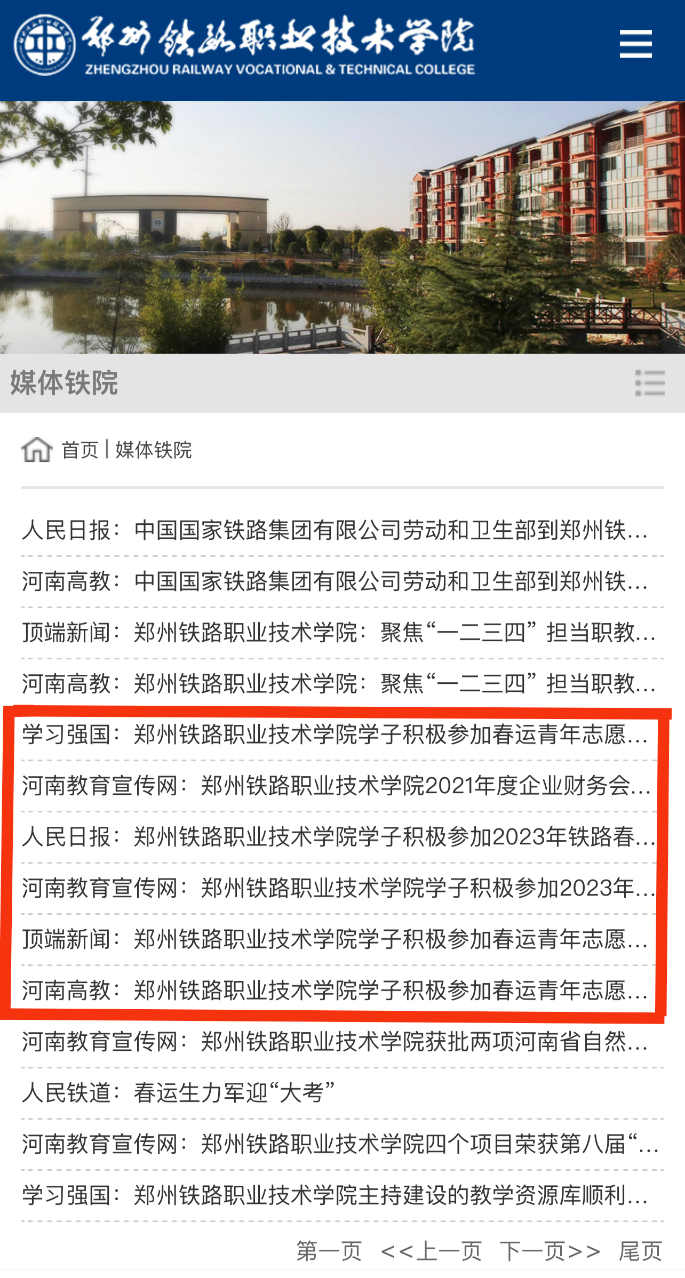Jump to 尾页 of the list
Viewport: 685px width, 1278px height.
(640, 1251)
